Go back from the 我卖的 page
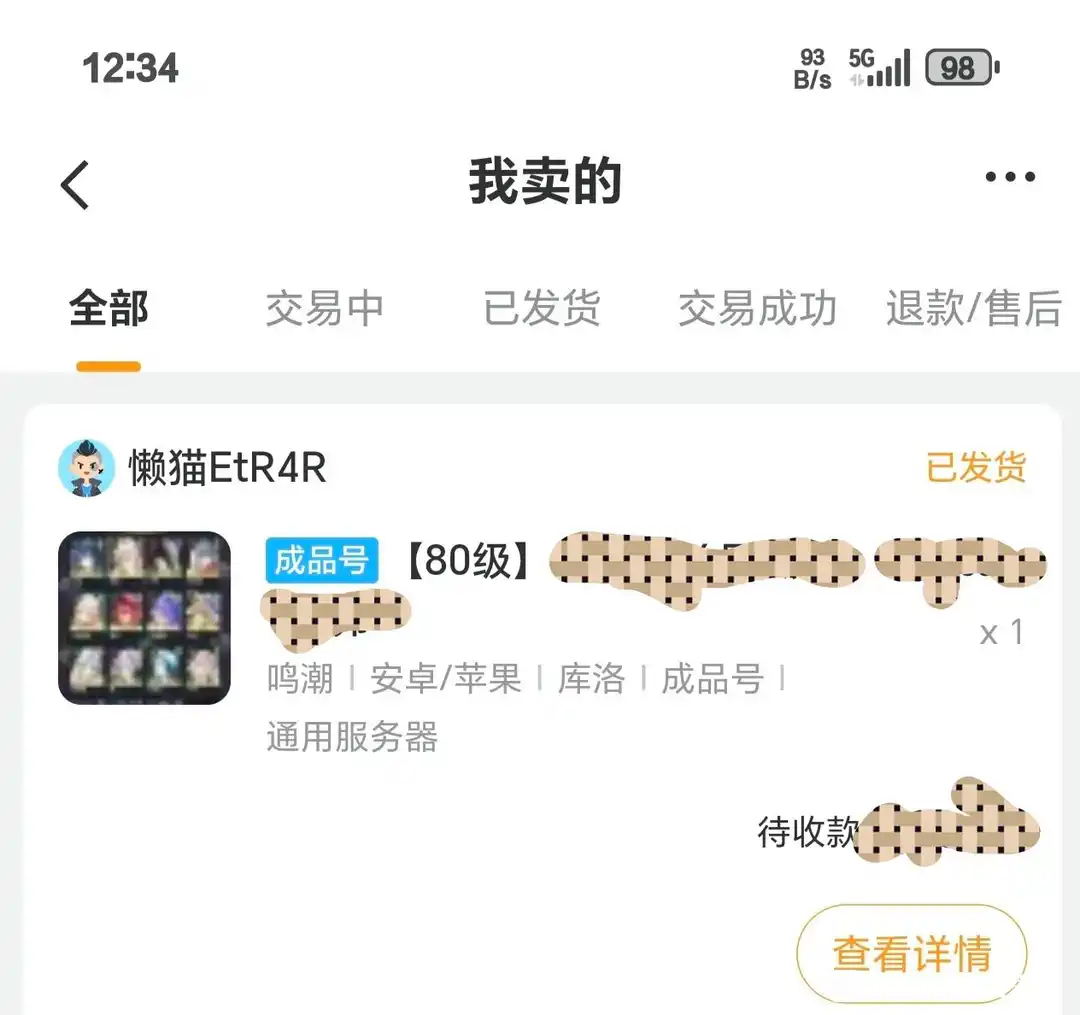Viewport: 1080px width, 1015px height. click(x=76, y=184)
